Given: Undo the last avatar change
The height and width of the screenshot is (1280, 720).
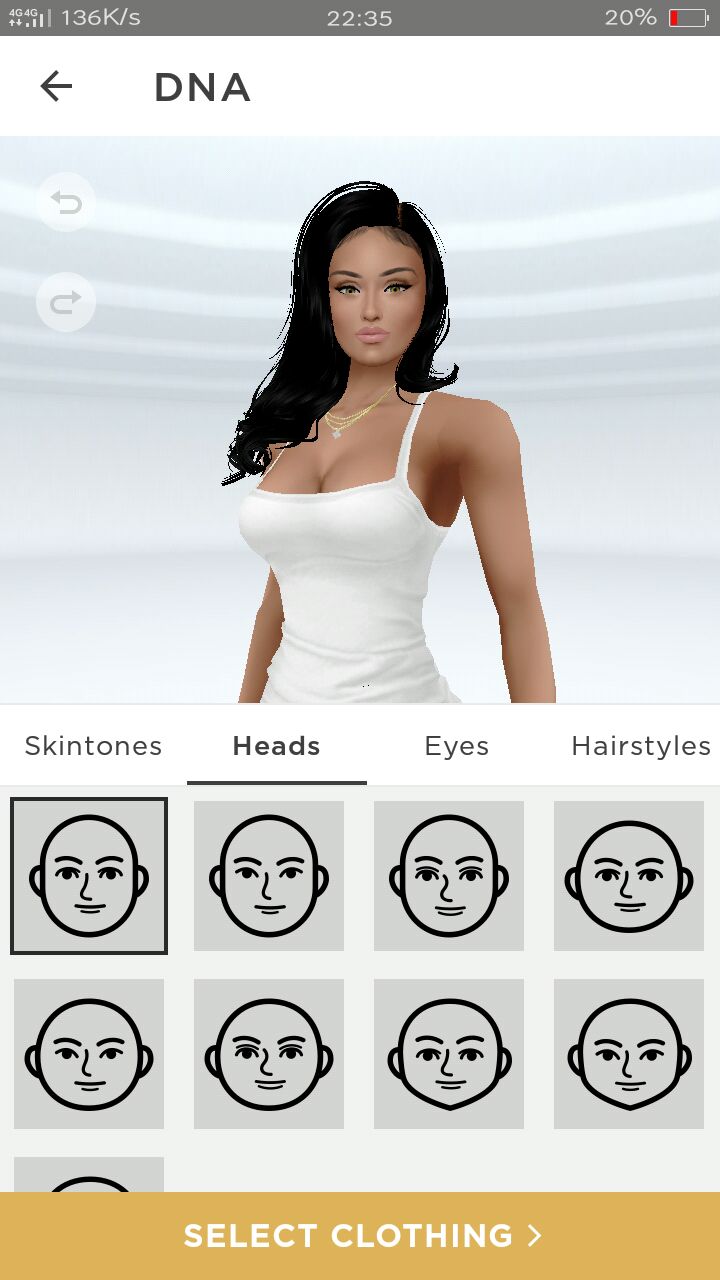Looking at the screenshot, I should click(66, 203).
